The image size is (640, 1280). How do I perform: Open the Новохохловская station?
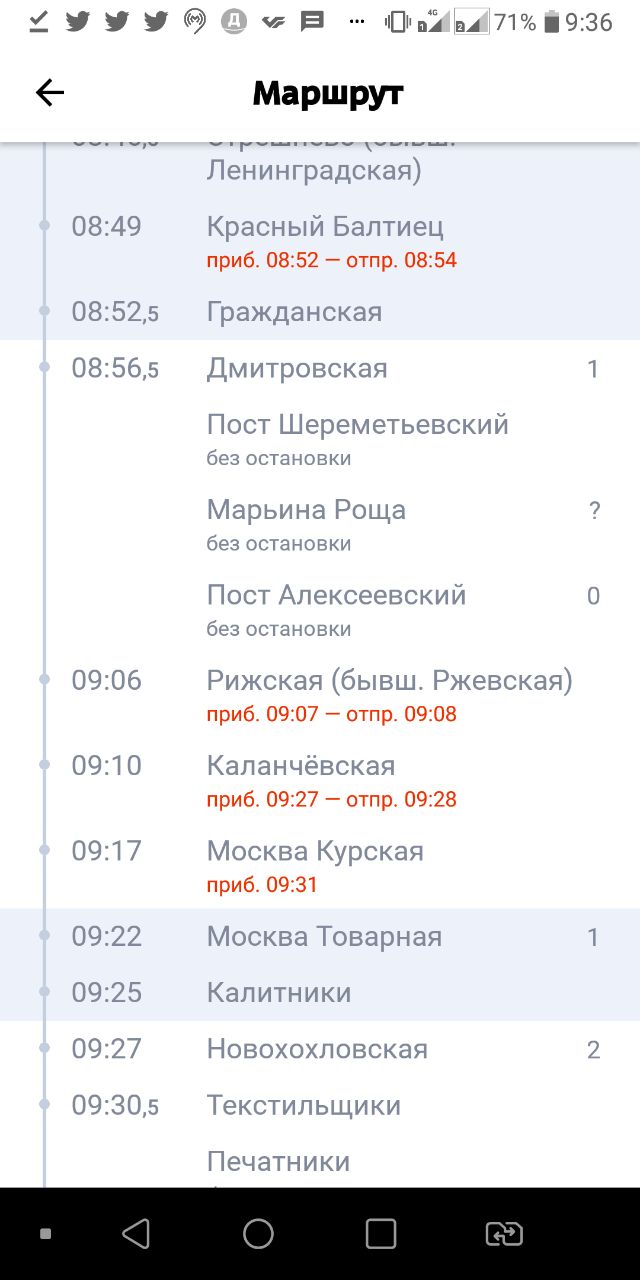(x=320, y=1049)
